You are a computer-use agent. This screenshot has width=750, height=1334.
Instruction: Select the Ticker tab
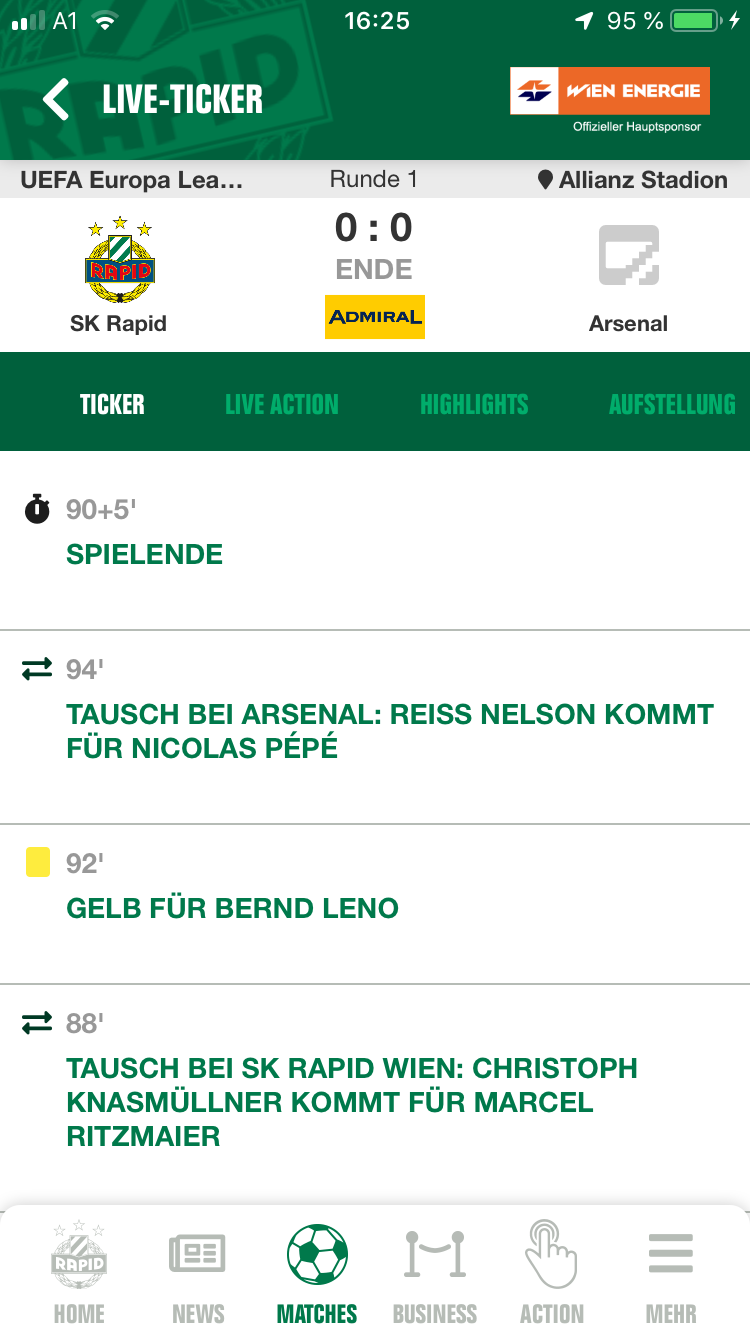point(112,404)
